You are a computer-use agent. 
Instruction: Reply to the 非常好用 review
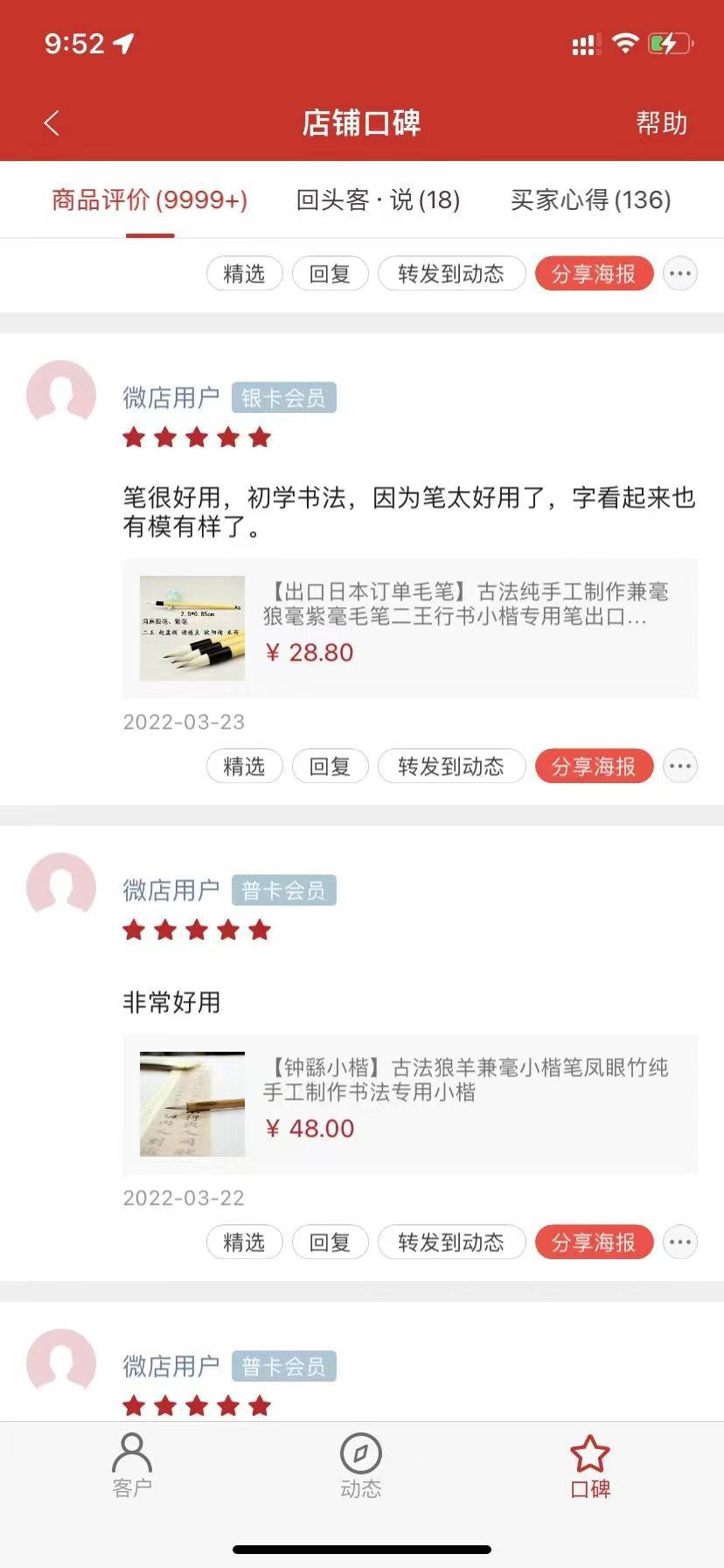(x=330, y=1242)
